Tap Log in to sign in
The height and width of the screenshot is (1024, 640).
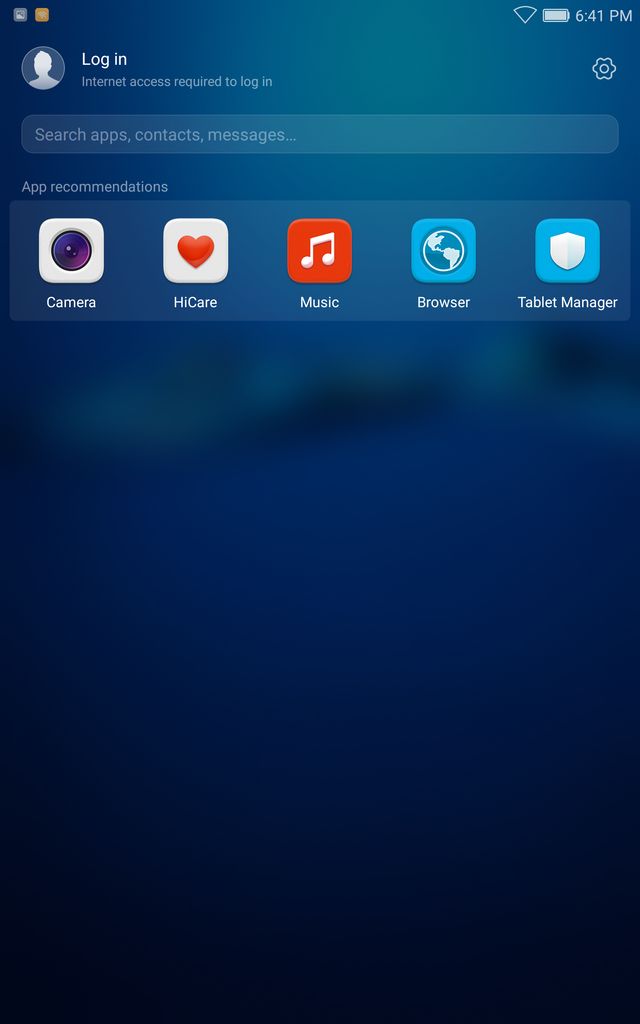point(104,59)
